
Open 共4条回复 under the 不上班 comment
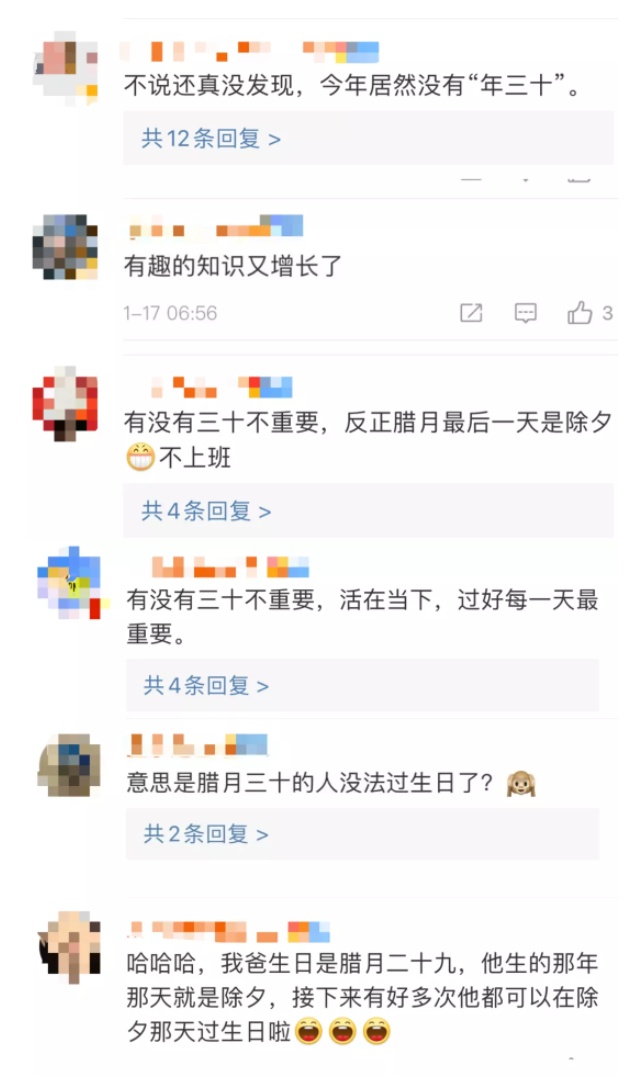[x=206, y=511]
